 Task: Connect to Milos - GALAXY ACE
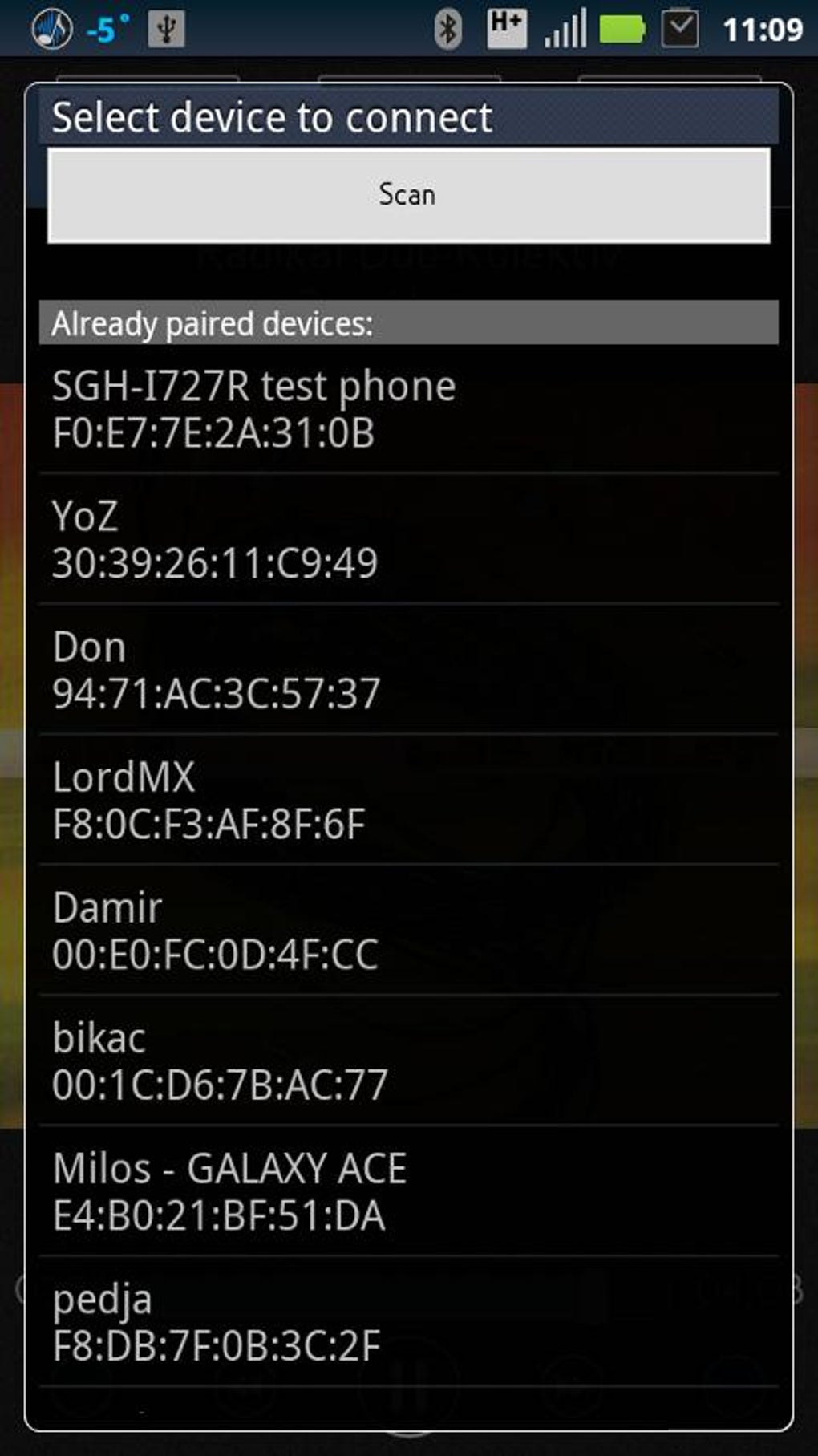point(408,1191)
